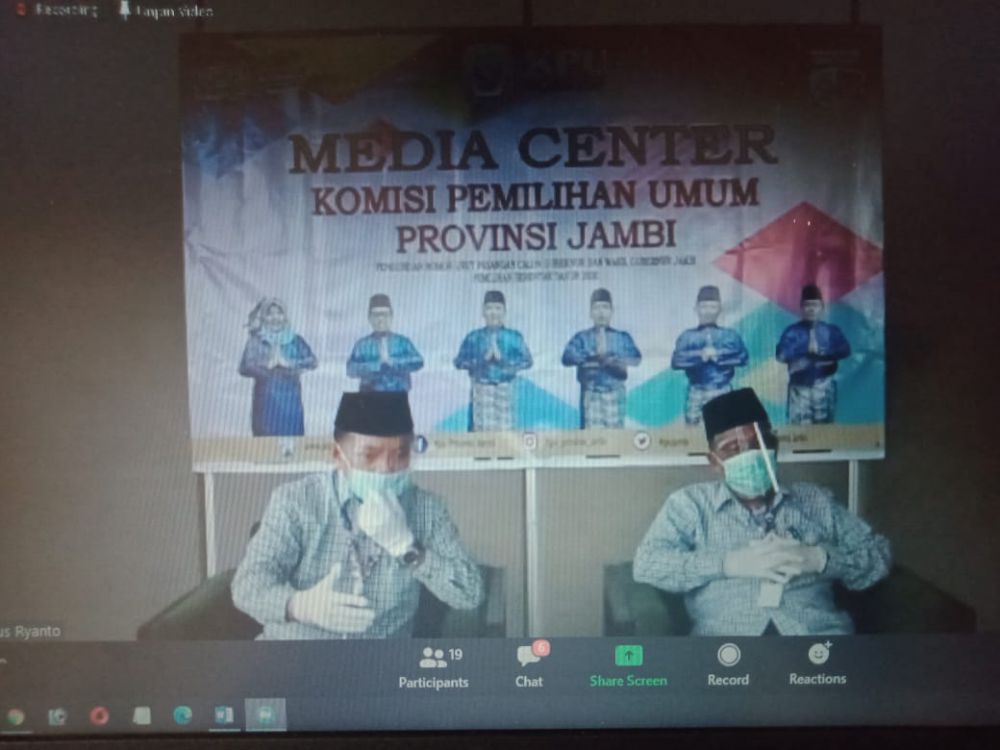The width and height of the screenshot is (1000, 750).
Task: Tap the Record button
Action: [728, 666]
